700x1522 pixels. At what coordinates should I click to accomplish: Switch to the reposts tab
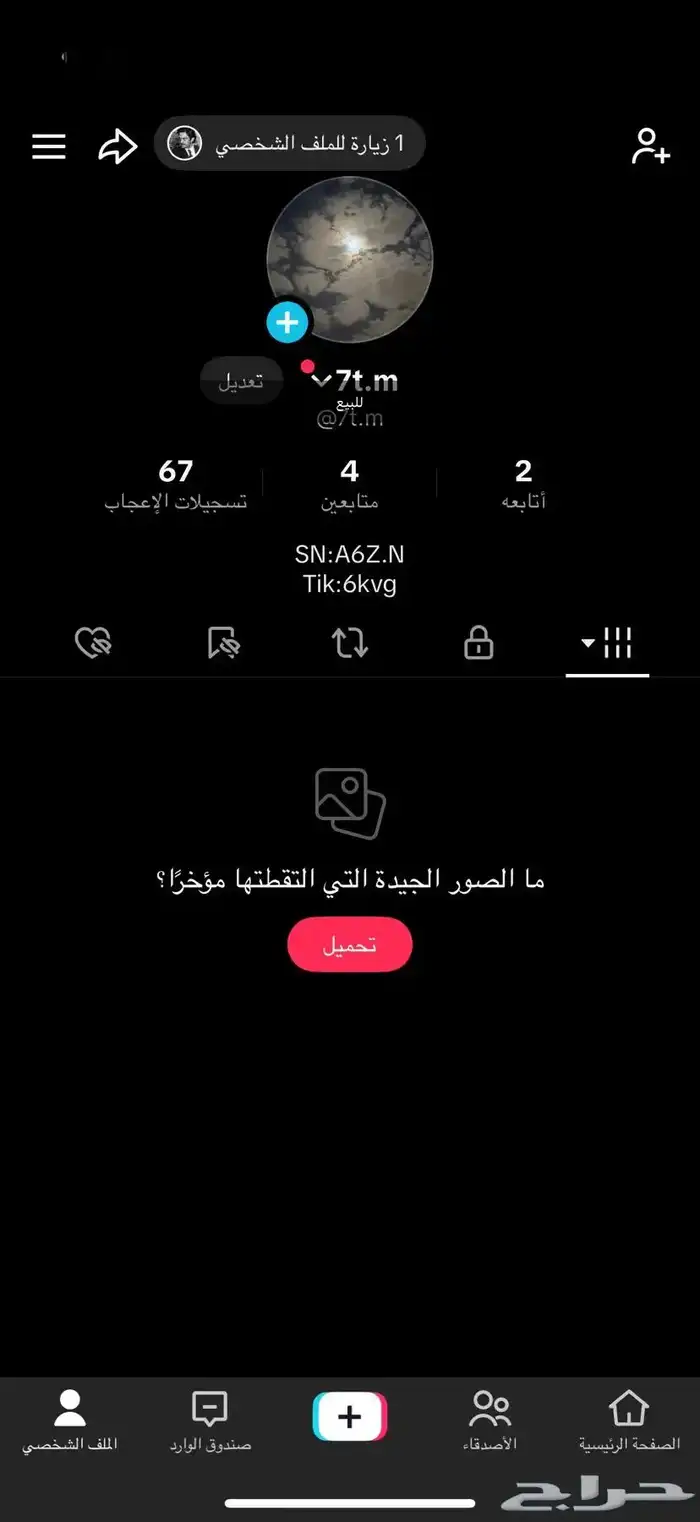coord(350,643)
